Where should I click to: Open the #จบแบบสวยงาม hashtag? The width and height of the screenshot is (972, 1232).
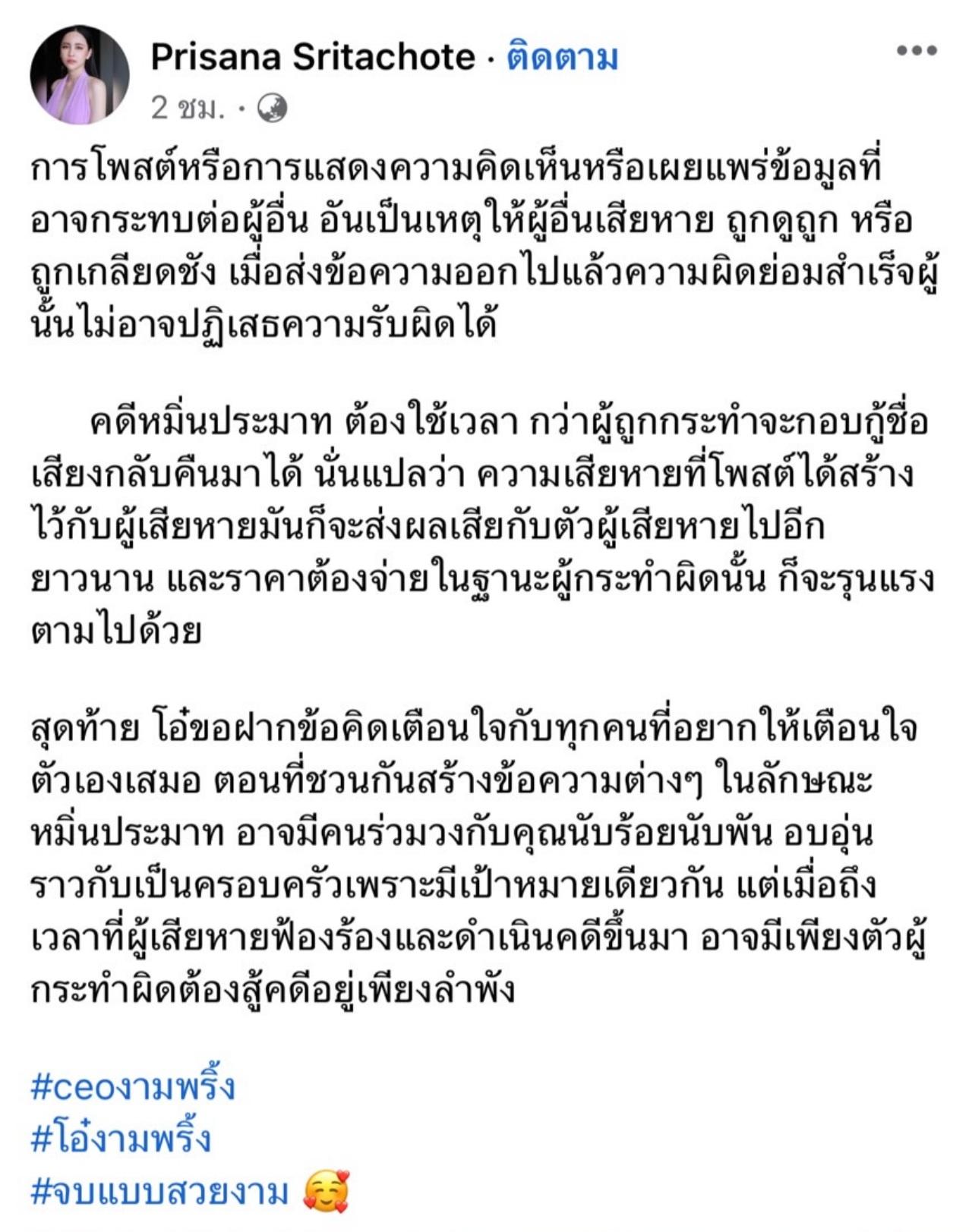pos(160,1191)
